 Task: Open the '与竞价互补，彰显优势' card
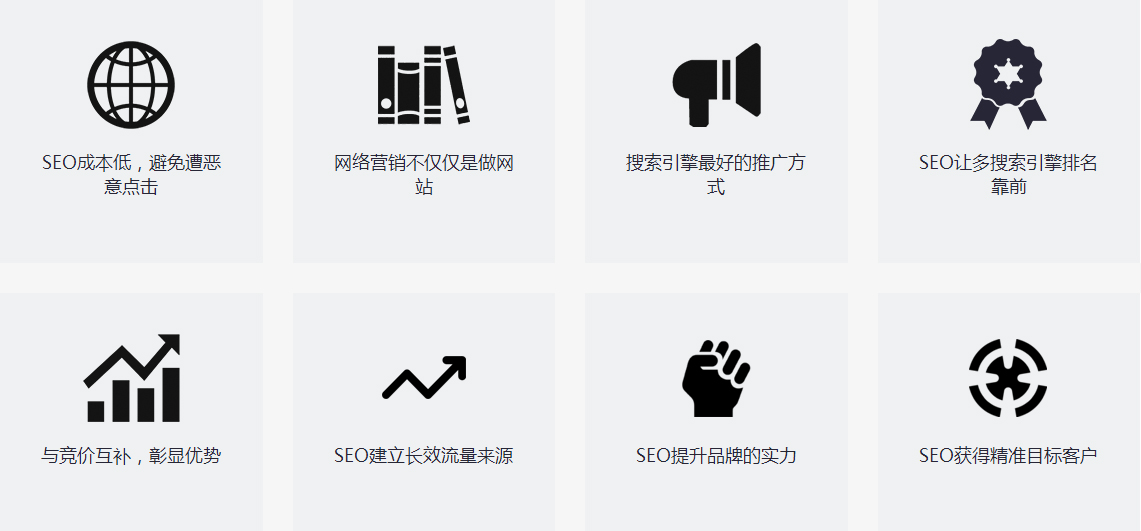(x=131, y=410)
